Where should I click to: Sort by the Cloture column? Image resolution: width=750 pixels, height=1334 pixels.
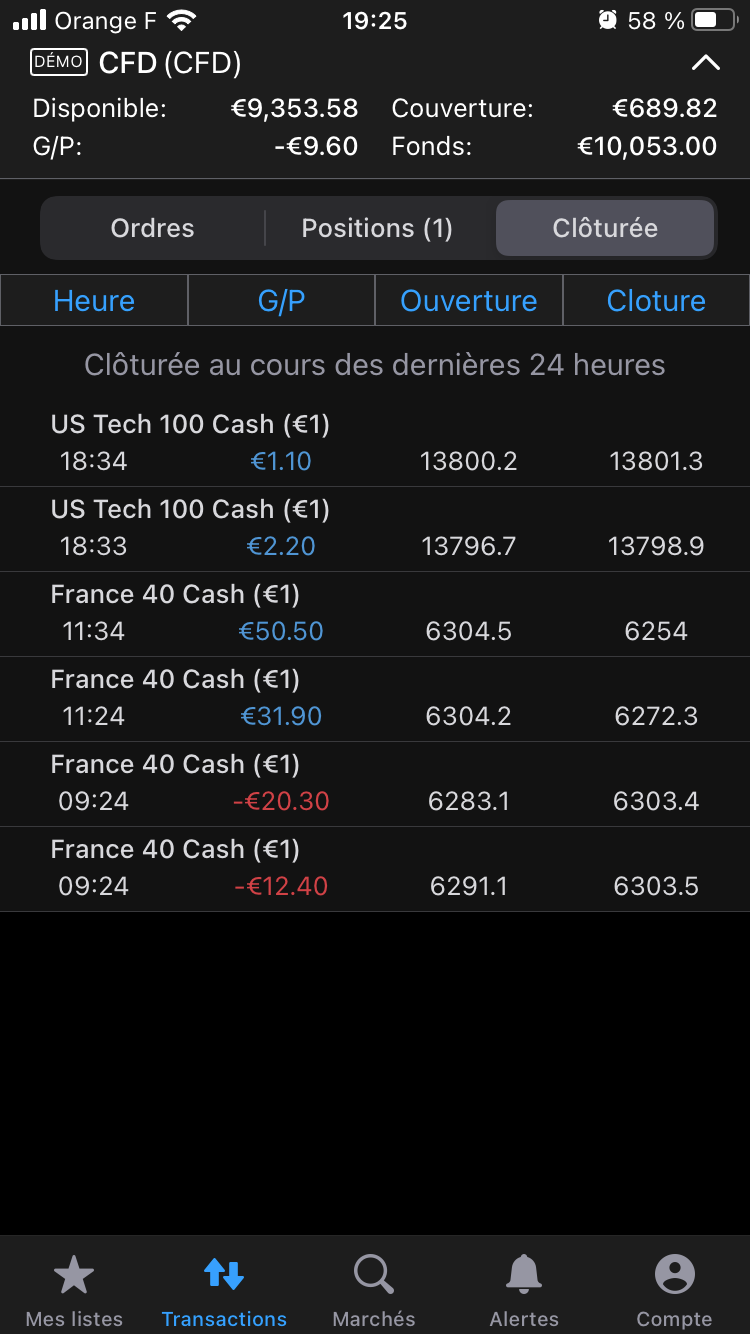(x=656, y=301)
